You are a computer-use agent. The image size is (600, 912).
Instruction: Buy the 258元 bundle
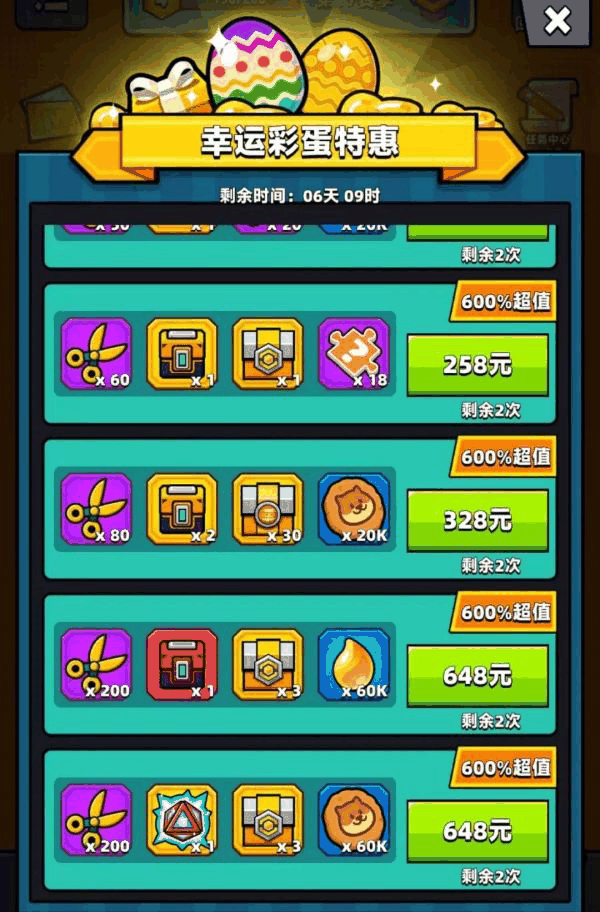point(477,365)
